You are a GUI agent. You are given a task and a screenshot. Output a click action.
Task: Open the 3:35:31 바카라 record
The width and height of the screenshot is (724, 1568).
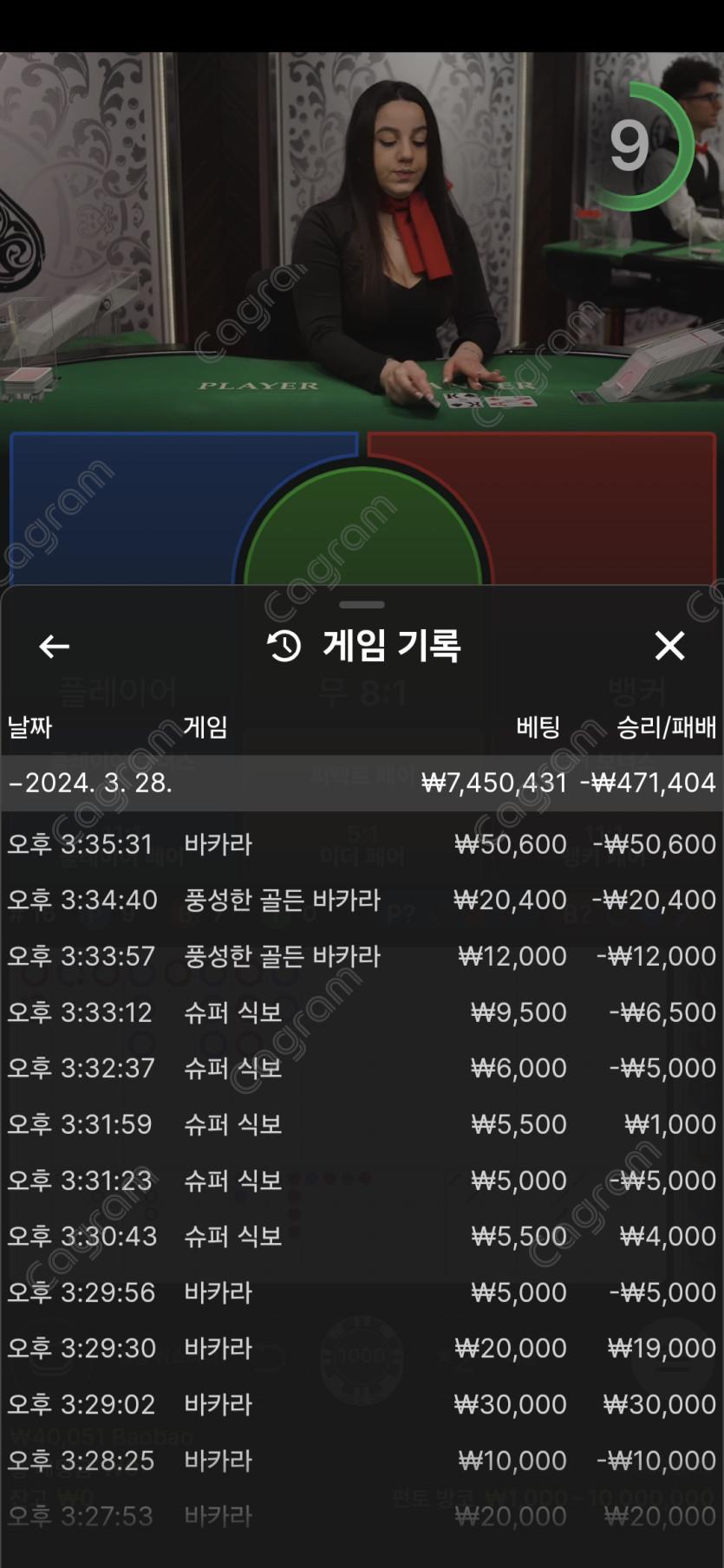[362, 844]
